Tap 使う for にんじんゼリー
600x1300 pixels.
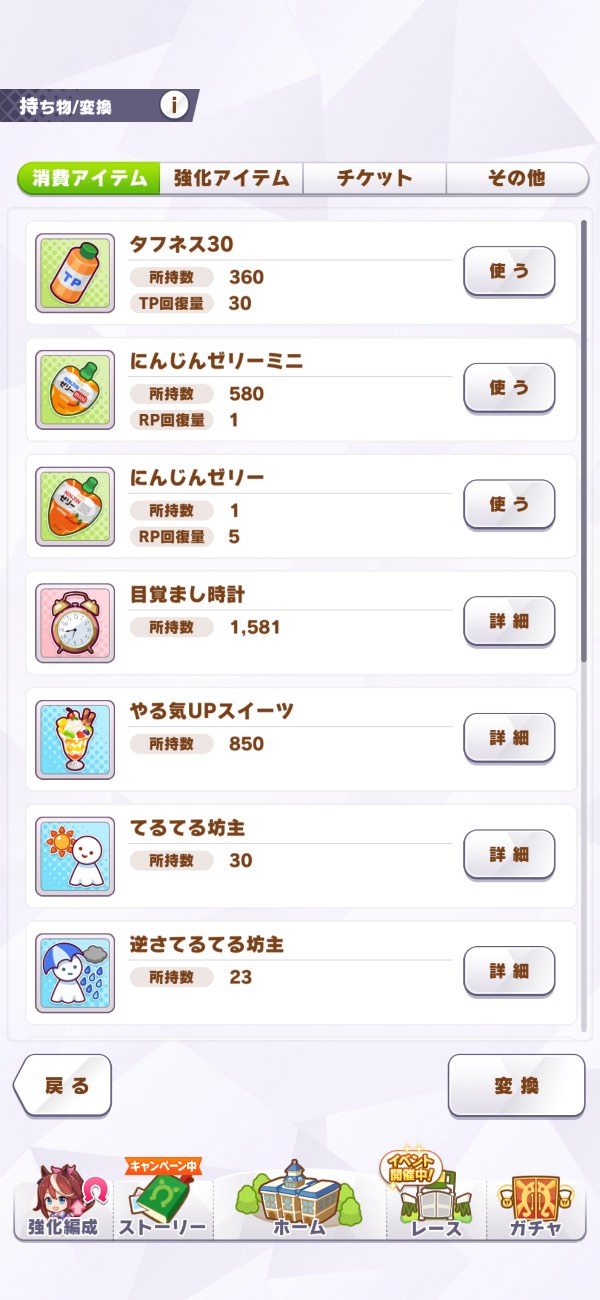pyautogui.click(x=509, y=504)
